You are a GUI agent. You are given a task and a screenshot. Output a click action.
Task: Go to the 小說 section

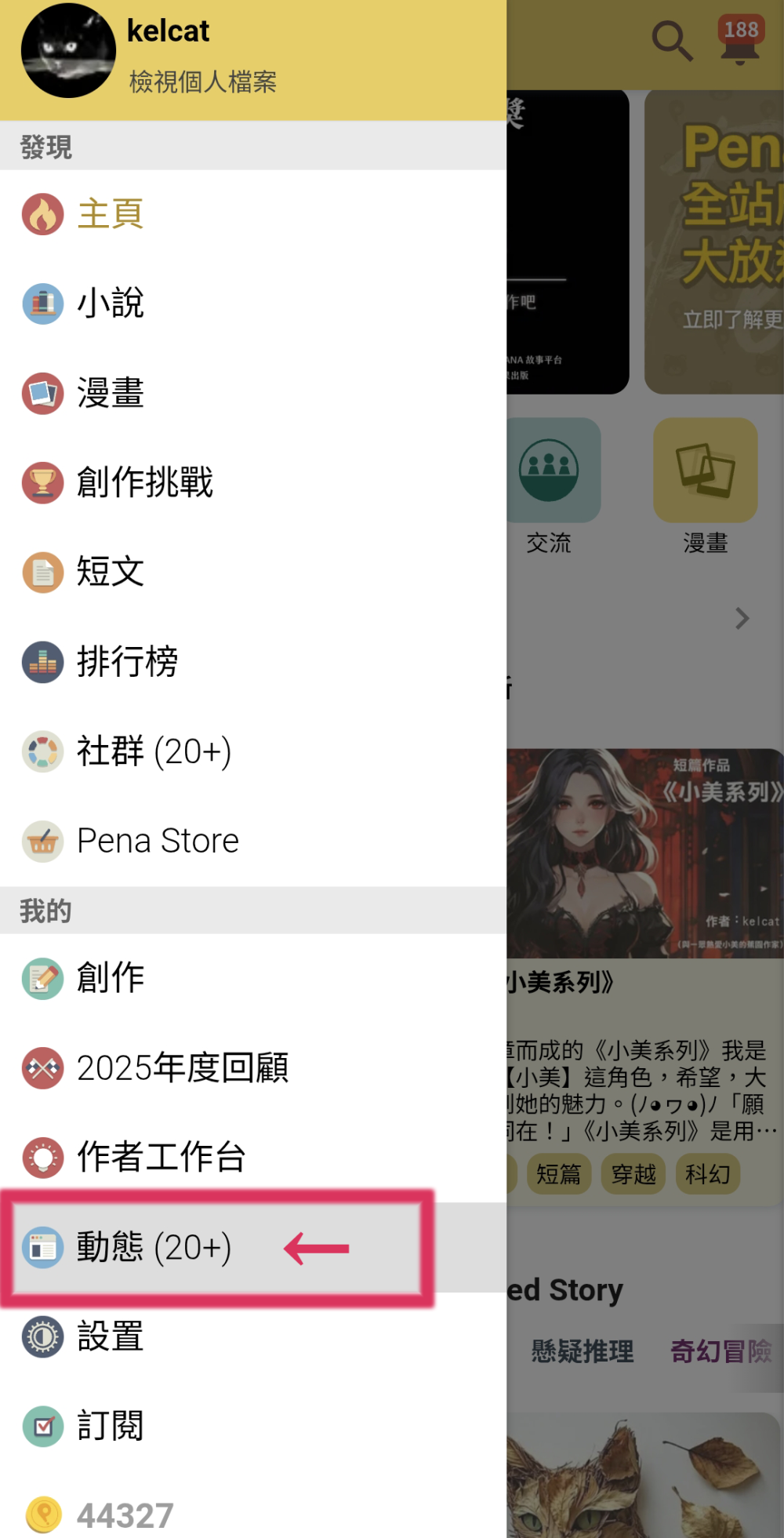[253, 304]
